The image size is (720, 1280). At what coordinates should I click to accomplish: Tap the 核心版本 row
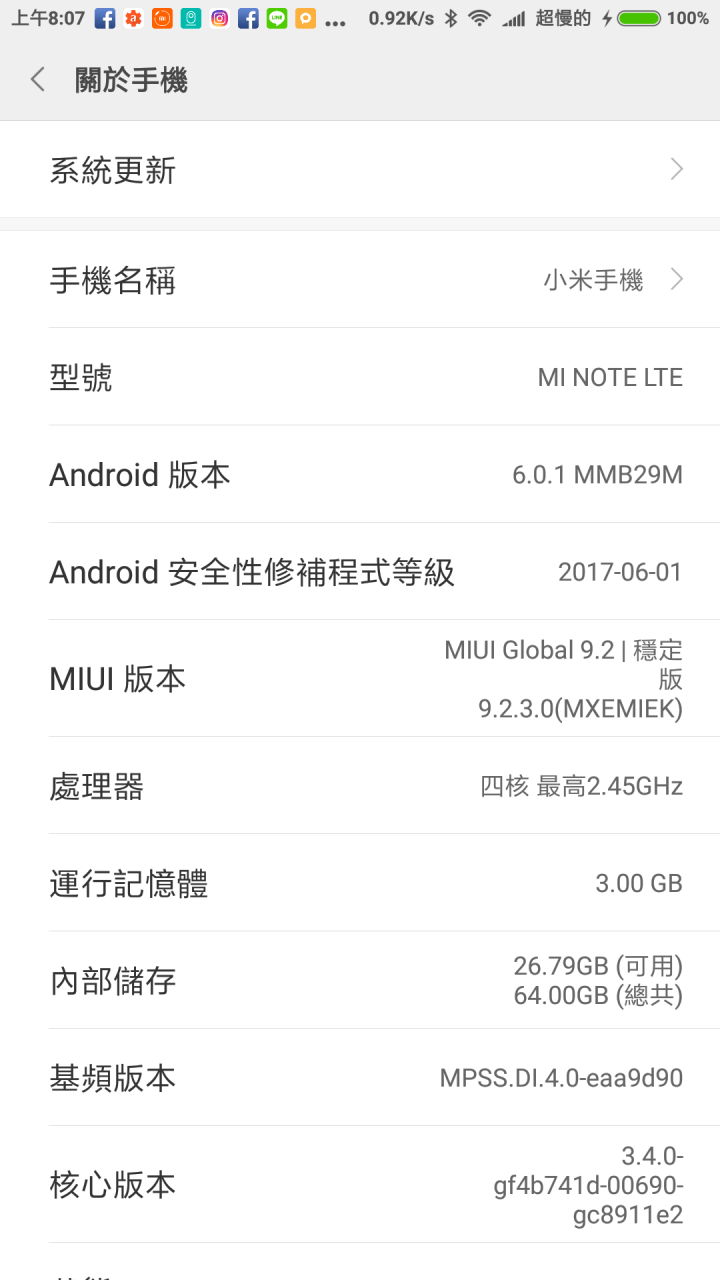360,1185
